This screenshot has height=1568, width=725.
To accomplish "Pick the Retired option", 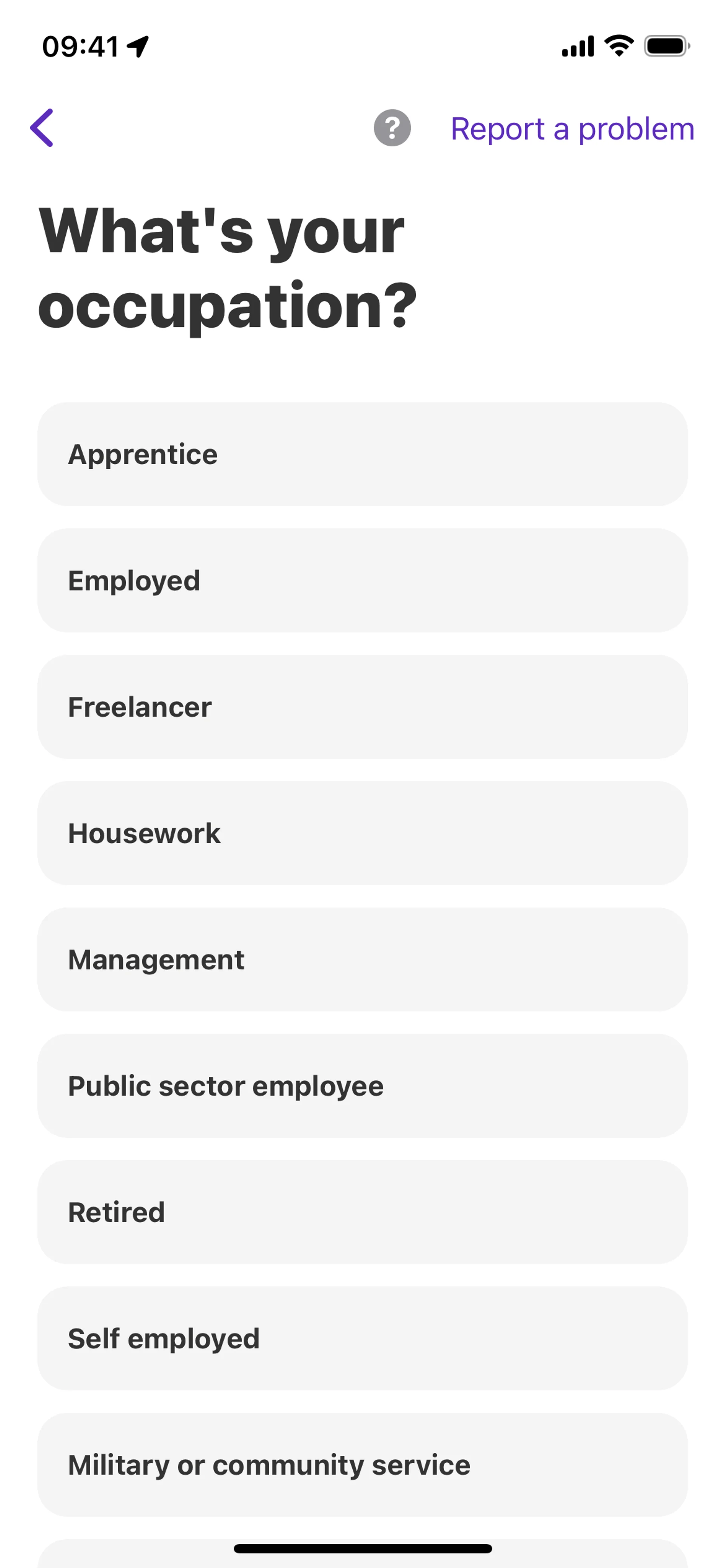I will click(362, 1213).
